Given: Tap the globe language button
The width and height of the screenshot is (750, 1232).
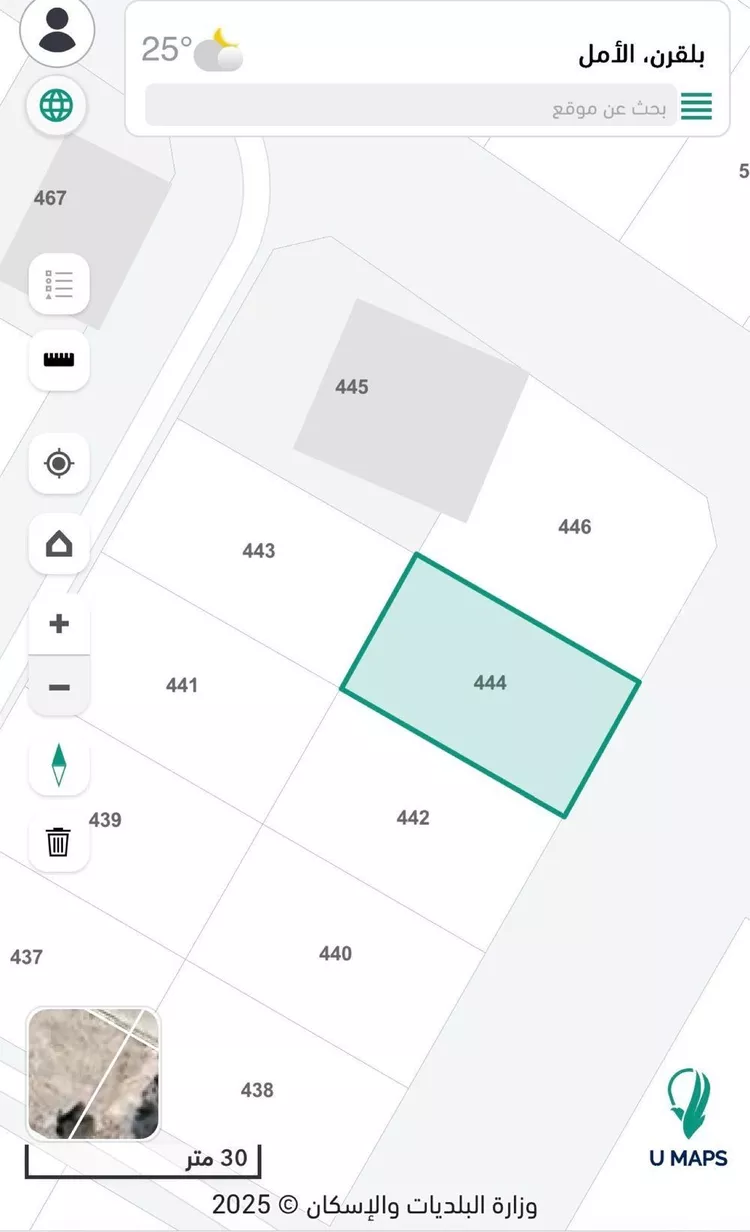Looking at the screenshot, I should 58,104.
